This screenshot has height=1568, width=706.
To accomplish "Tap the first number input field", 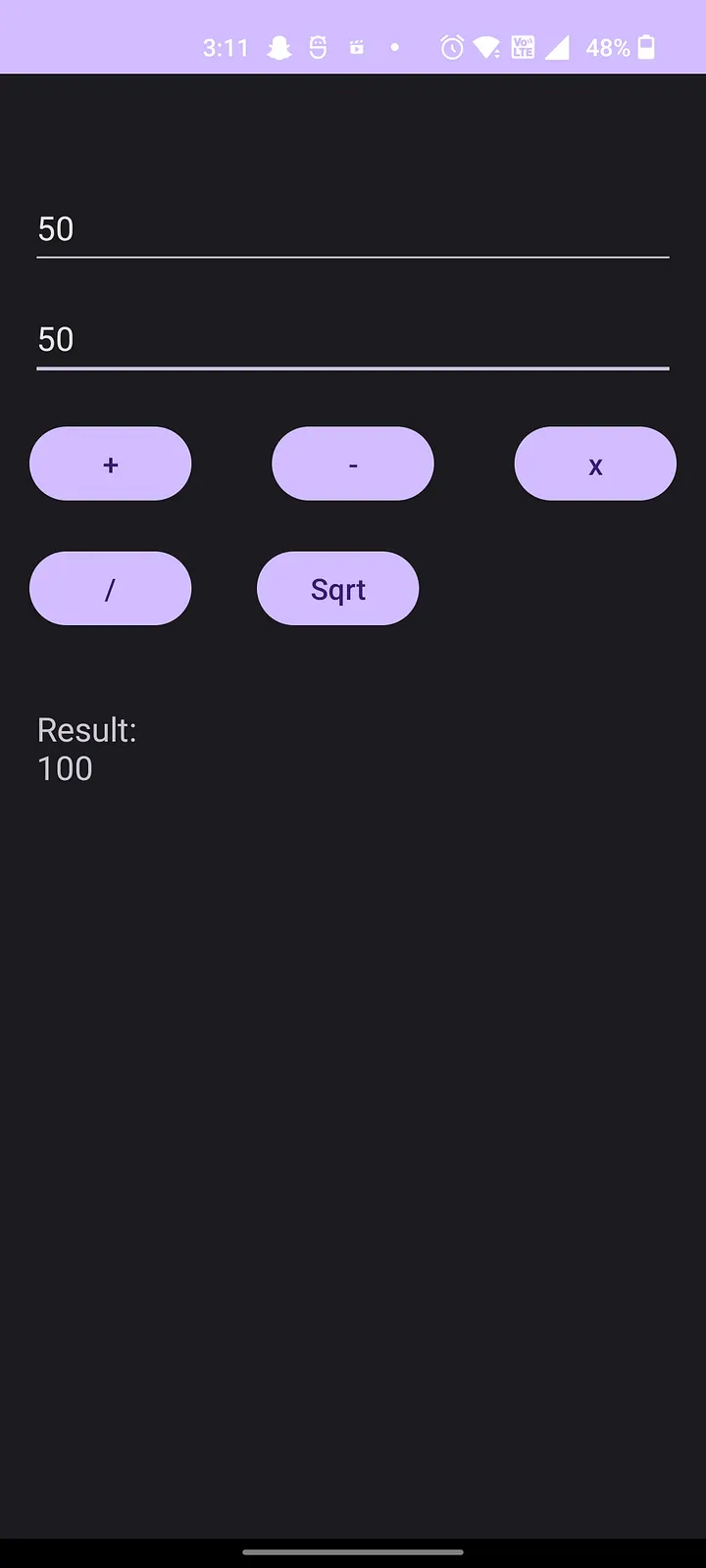I will point(352,229).
